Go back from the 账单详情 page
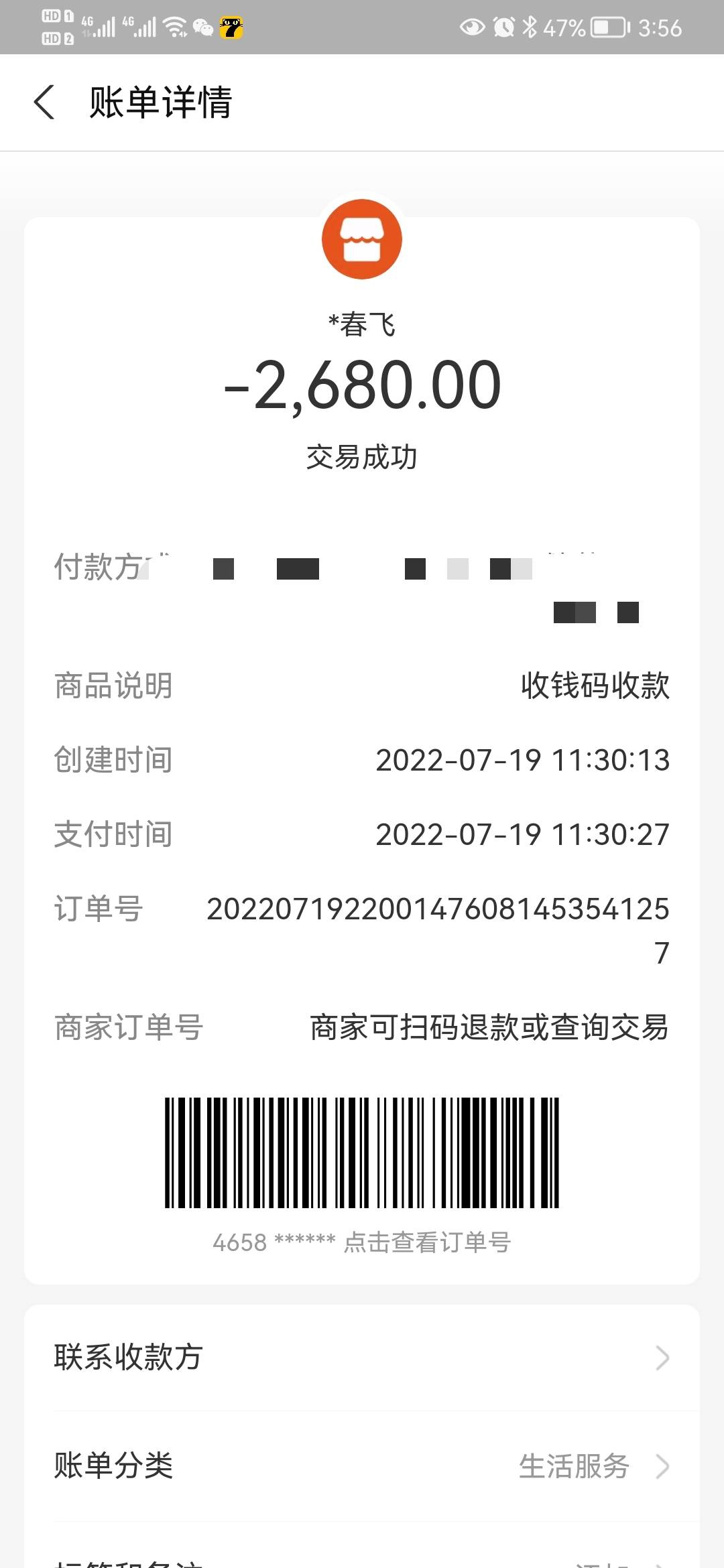This screenshot has height=1568, width=724. (44, 103)
